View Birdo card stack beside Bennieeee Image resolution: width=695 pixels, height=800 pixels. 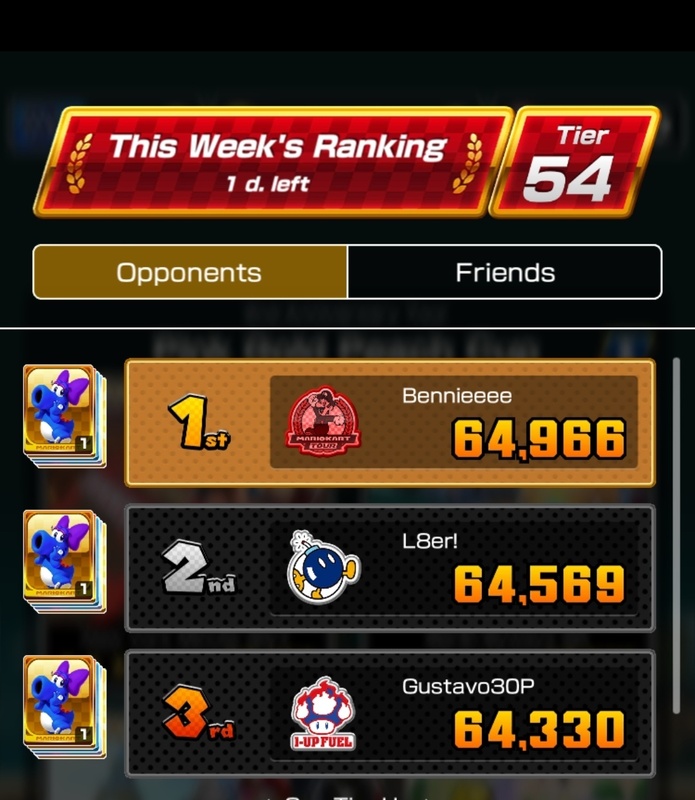(x=60, y=417)
